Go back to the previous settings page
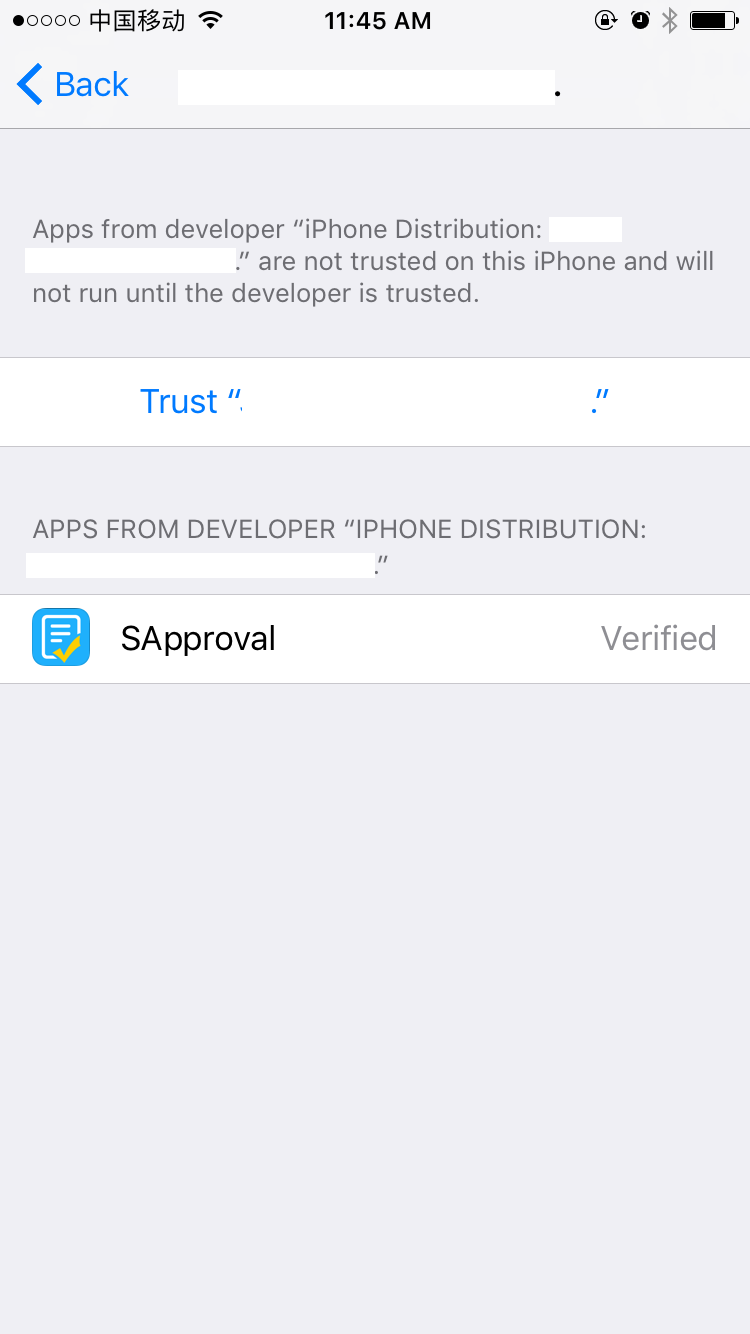The image size is (750, 1334). (x=73, y=85)
